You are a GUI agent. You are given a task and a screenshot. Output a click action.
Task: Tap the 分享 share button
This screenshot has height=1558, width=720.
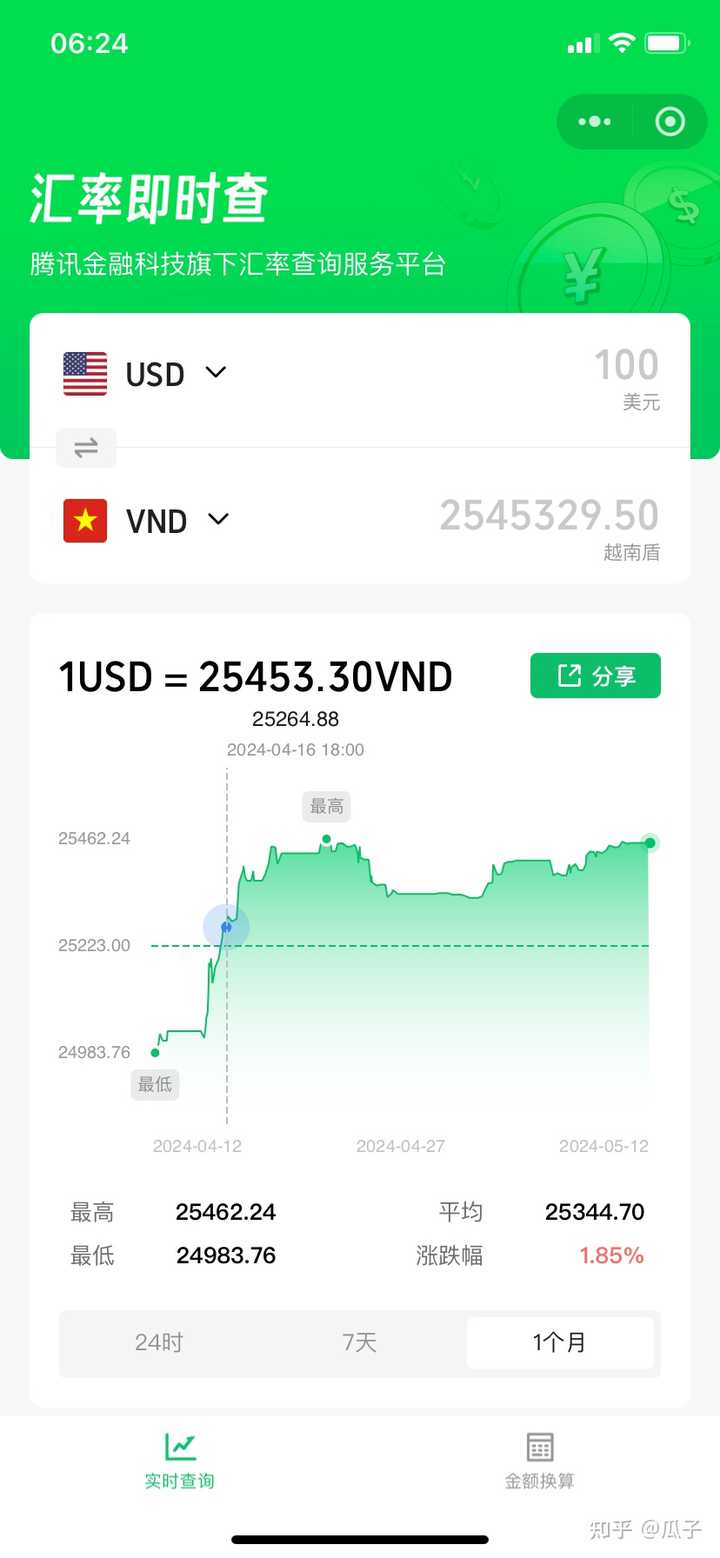click(x=595, y=675)
